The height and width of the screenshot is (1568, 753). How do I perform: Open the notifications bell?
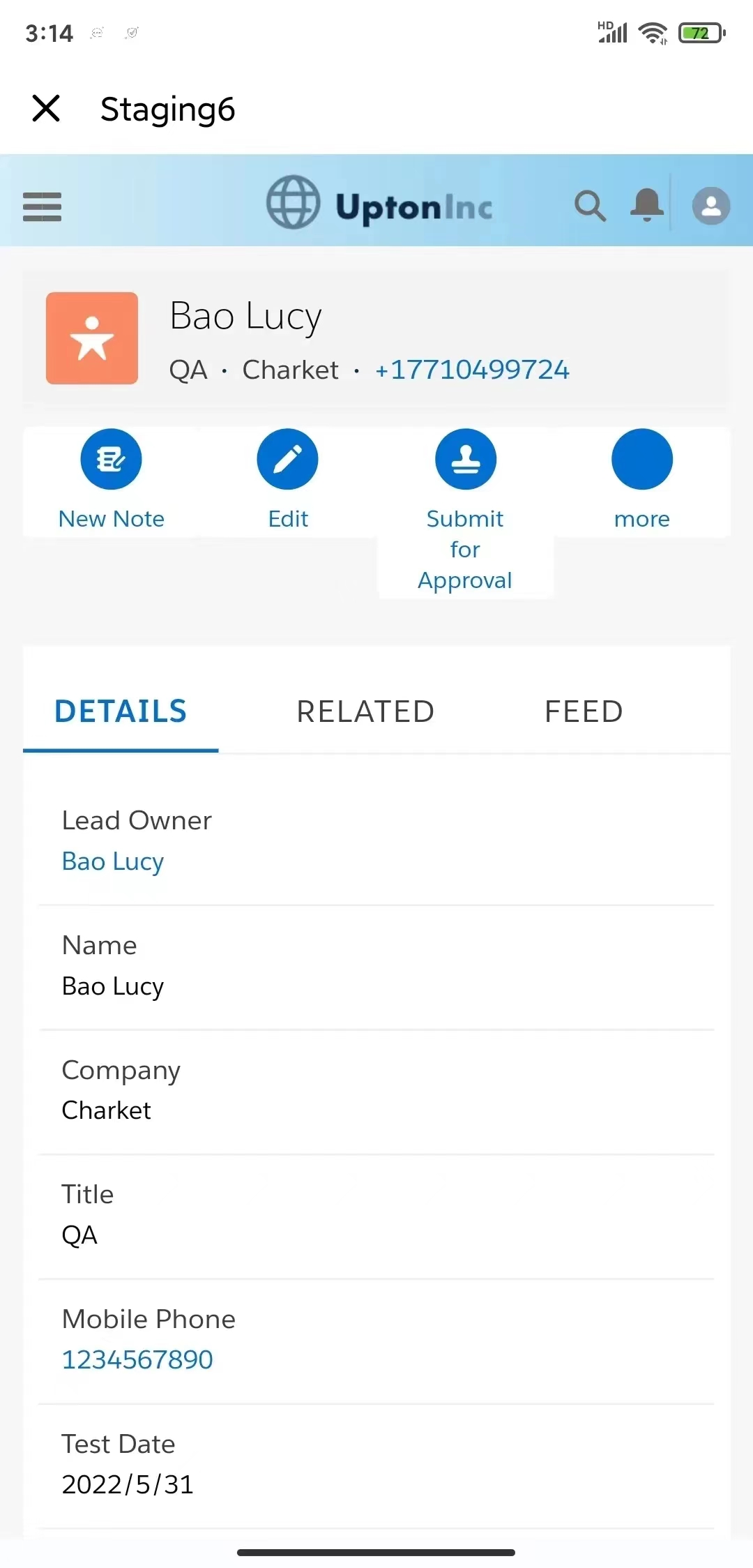646,206
